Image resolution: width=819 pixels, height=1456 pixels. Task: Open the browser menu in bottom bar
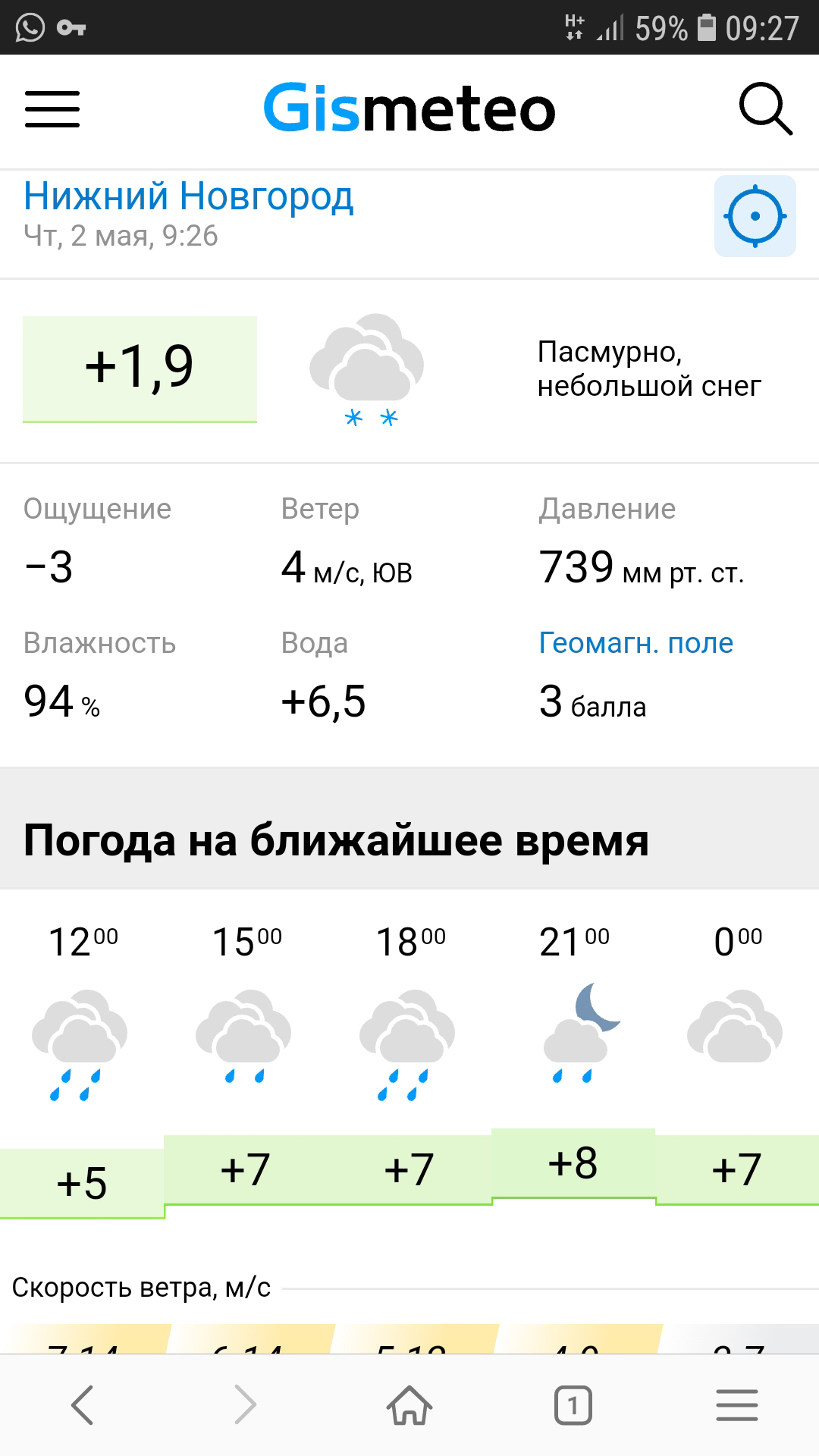pyautogui.click(x=737, y=1405)
